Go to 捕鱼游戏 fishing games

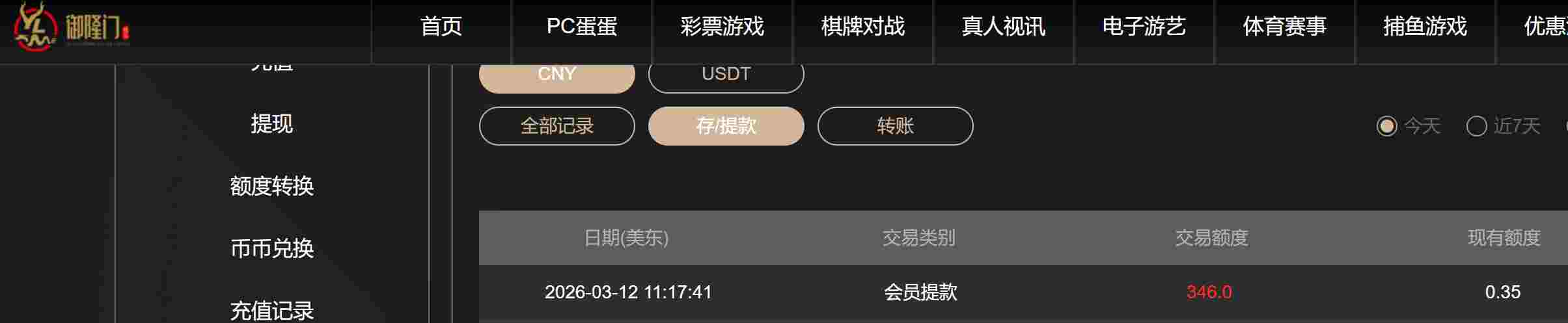tap(1425, 27)
